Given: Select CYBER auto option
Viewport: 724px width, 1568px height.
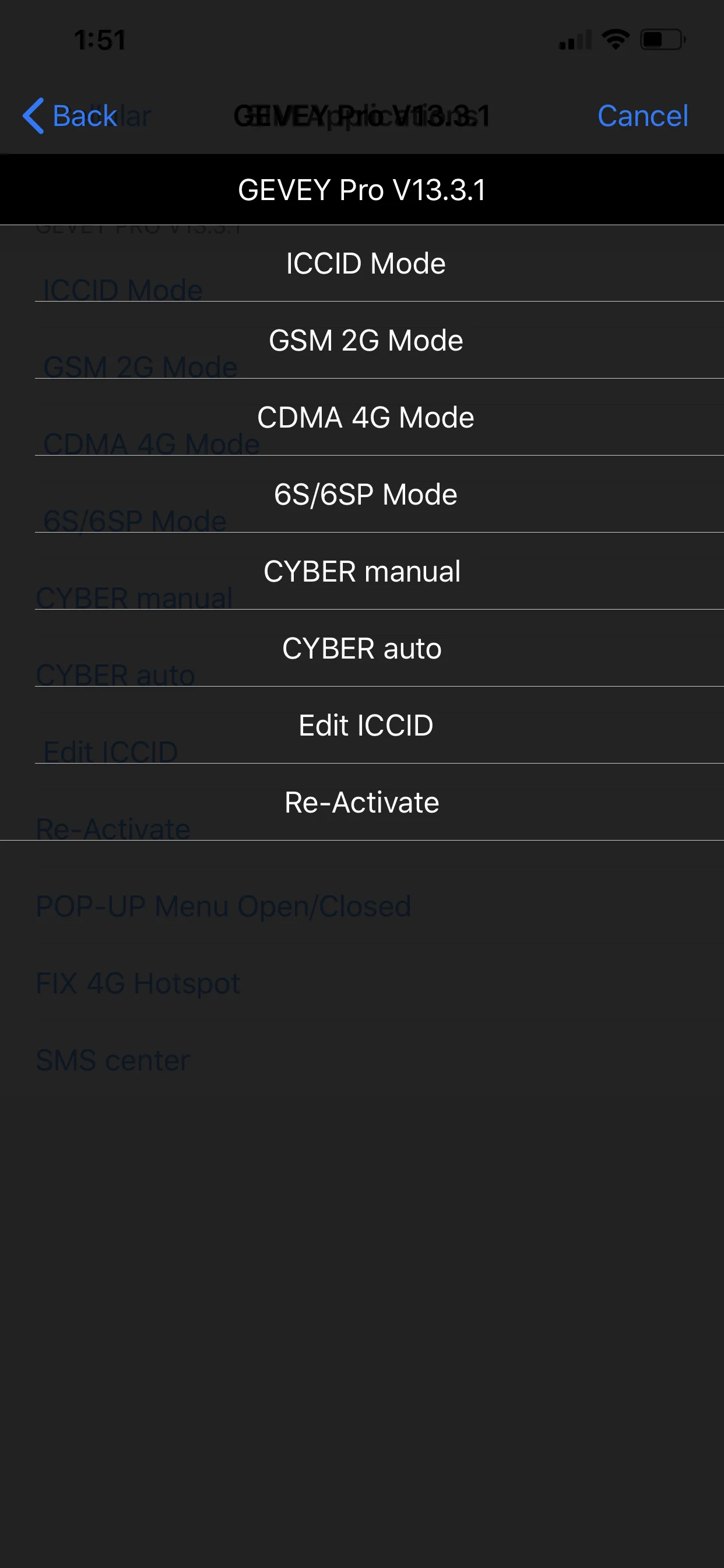Looking at the screenshot, I should (x=362, y=648).
